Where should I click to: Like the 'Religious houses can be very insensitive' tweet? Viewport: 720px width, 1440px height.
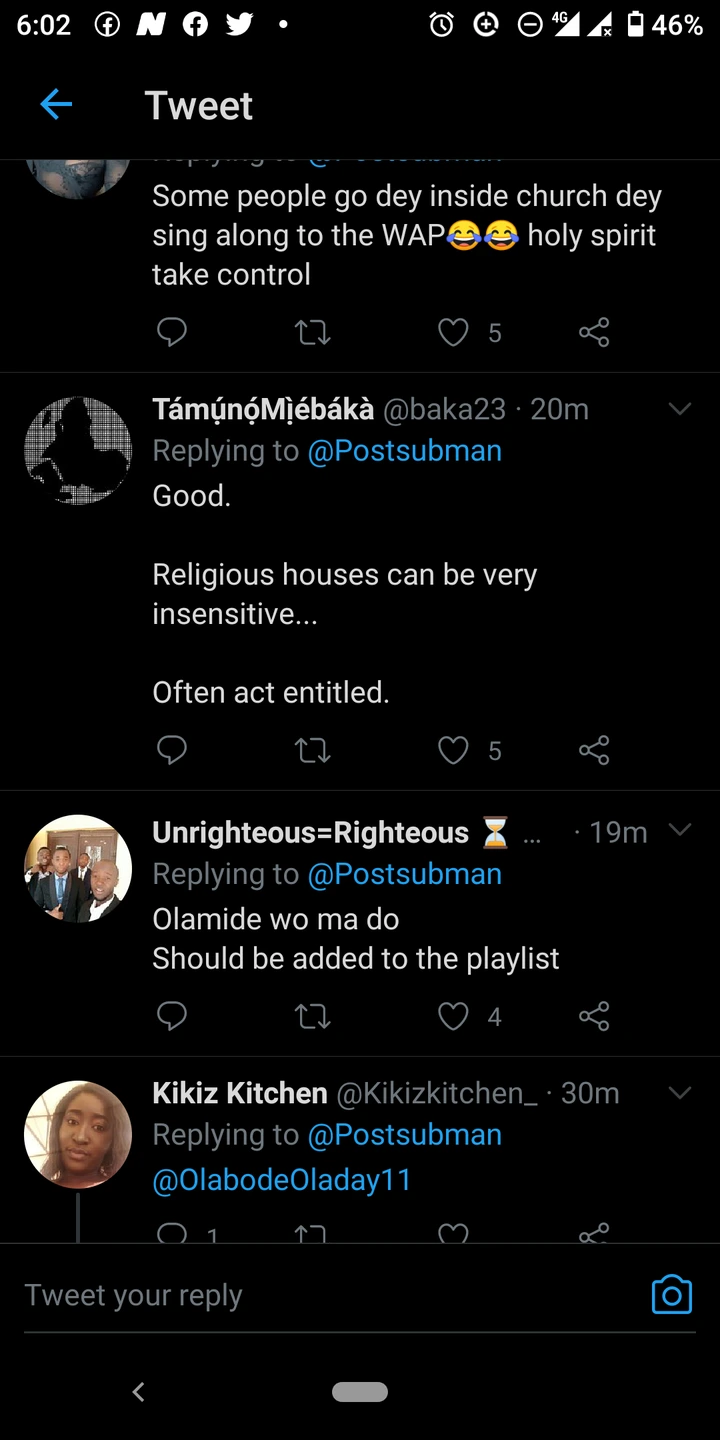[454, 750]
